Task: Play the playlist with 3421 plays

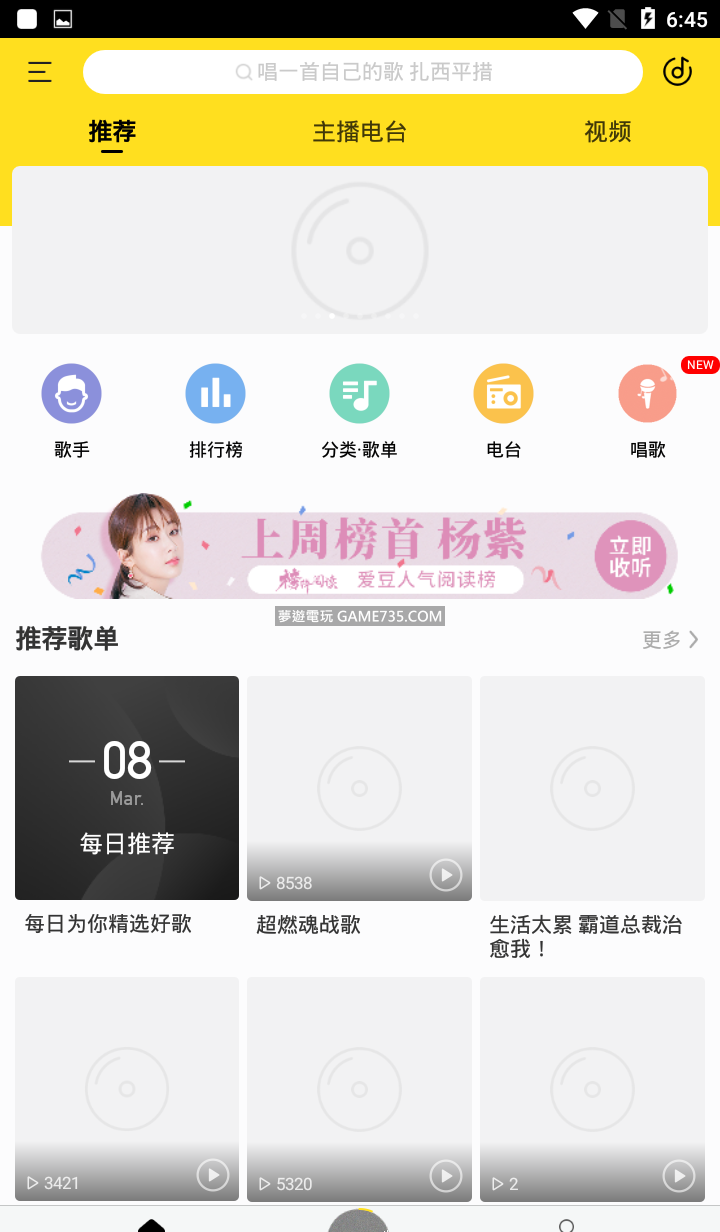Action: pyautogui.click(x=212, y=1175)
